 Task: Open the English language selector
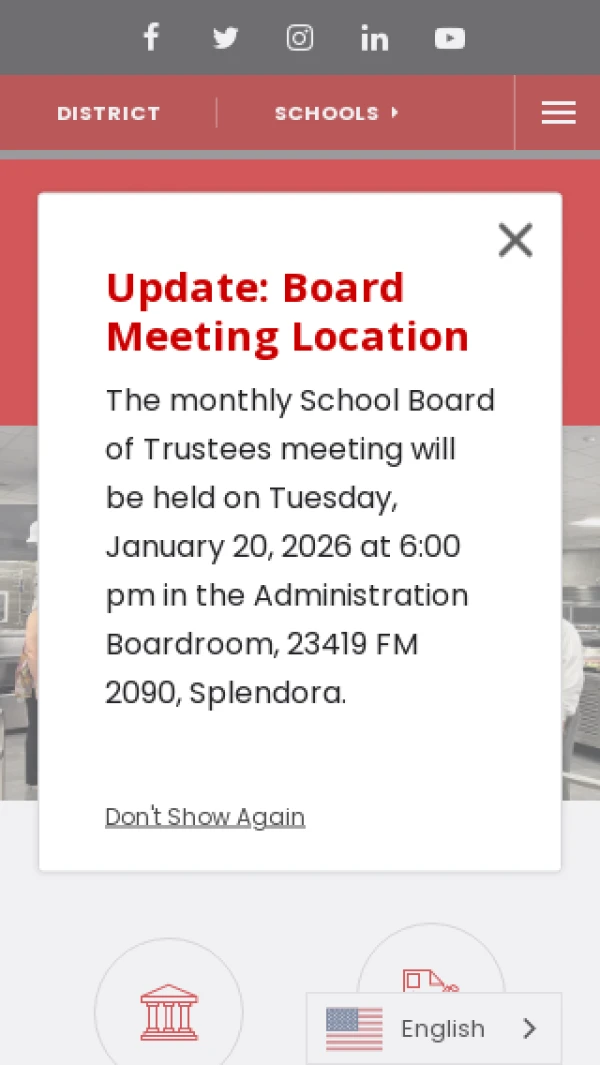[434, 1028]
